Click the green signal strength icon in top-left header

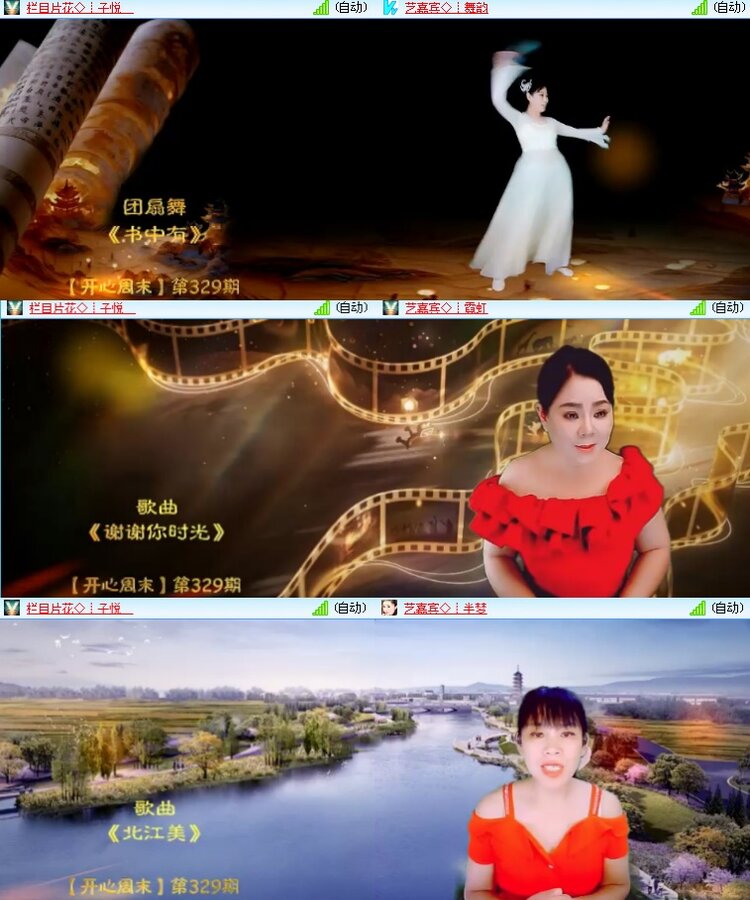[322, 8]
